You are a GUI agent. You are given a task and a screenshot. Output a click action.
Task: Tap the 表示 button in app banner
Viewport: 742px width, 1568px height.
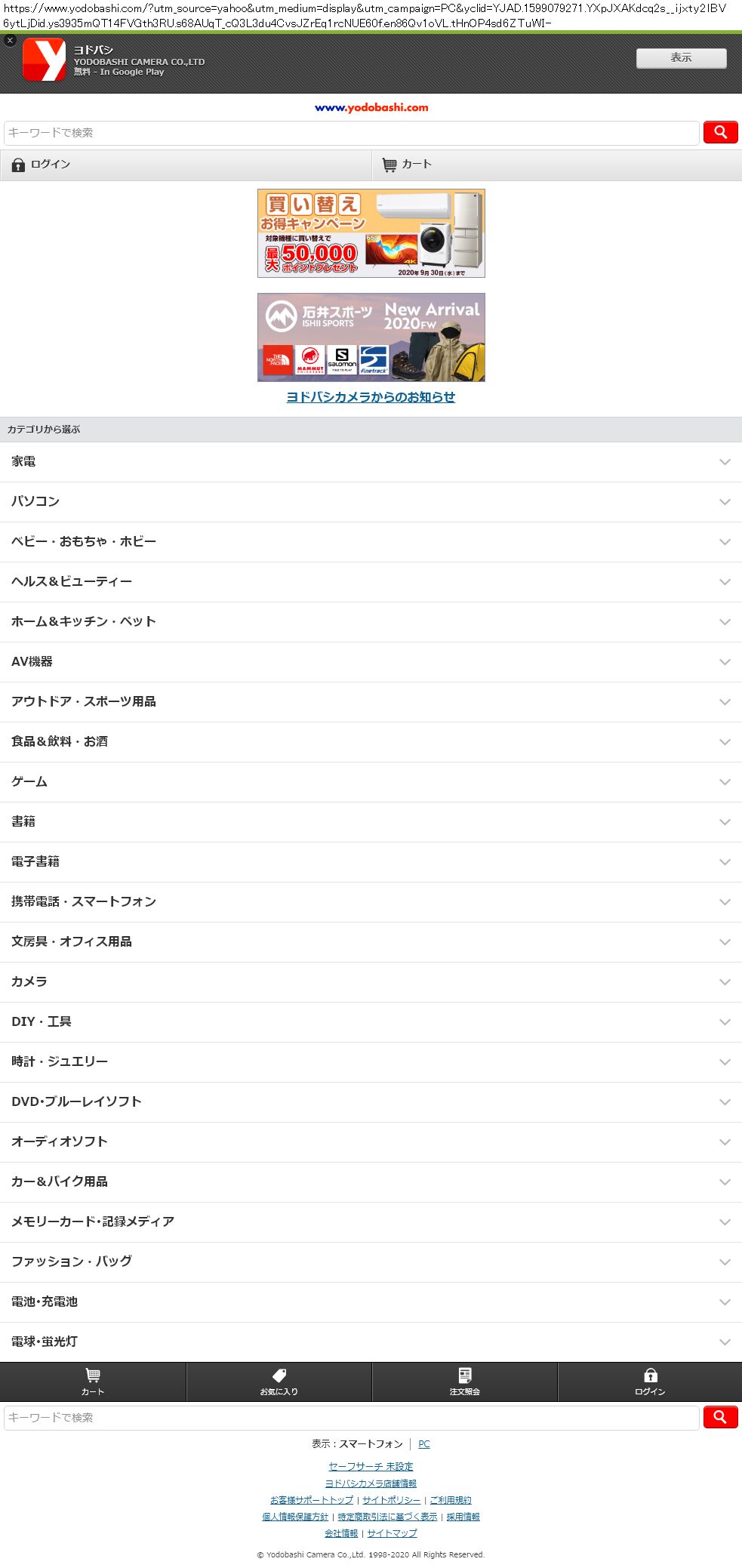[681, 58]
